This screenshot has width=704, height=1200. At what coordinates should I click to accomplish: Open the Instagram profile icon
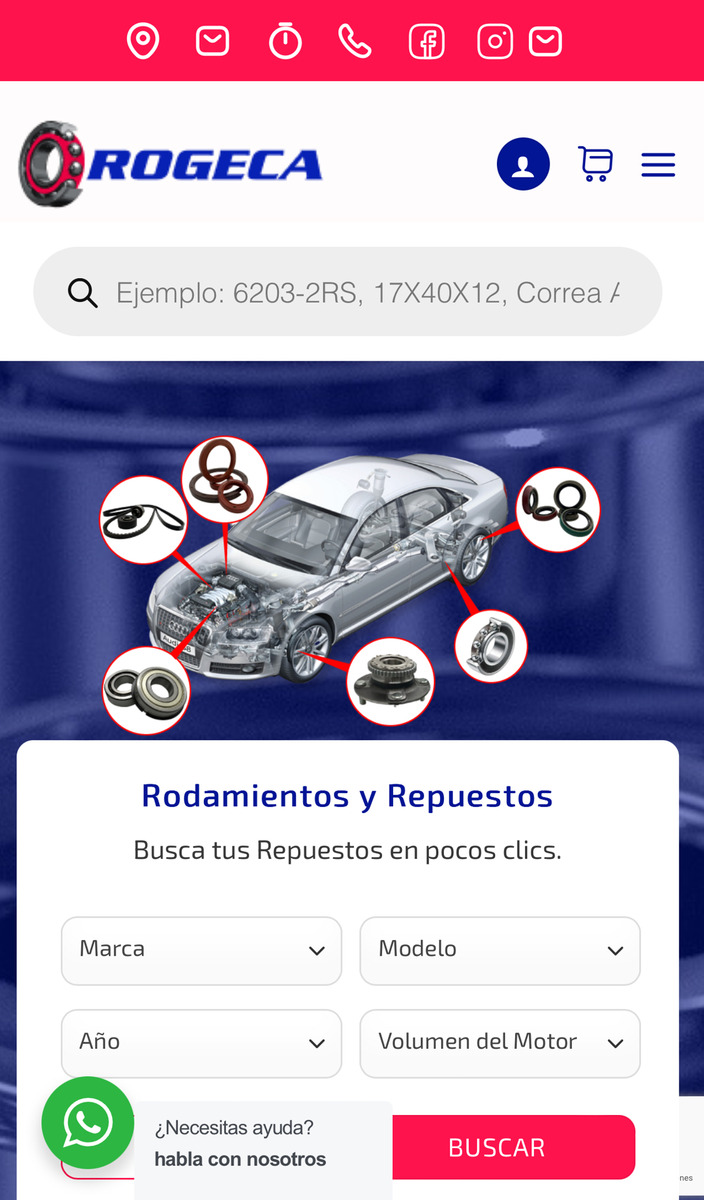[495, 41]
